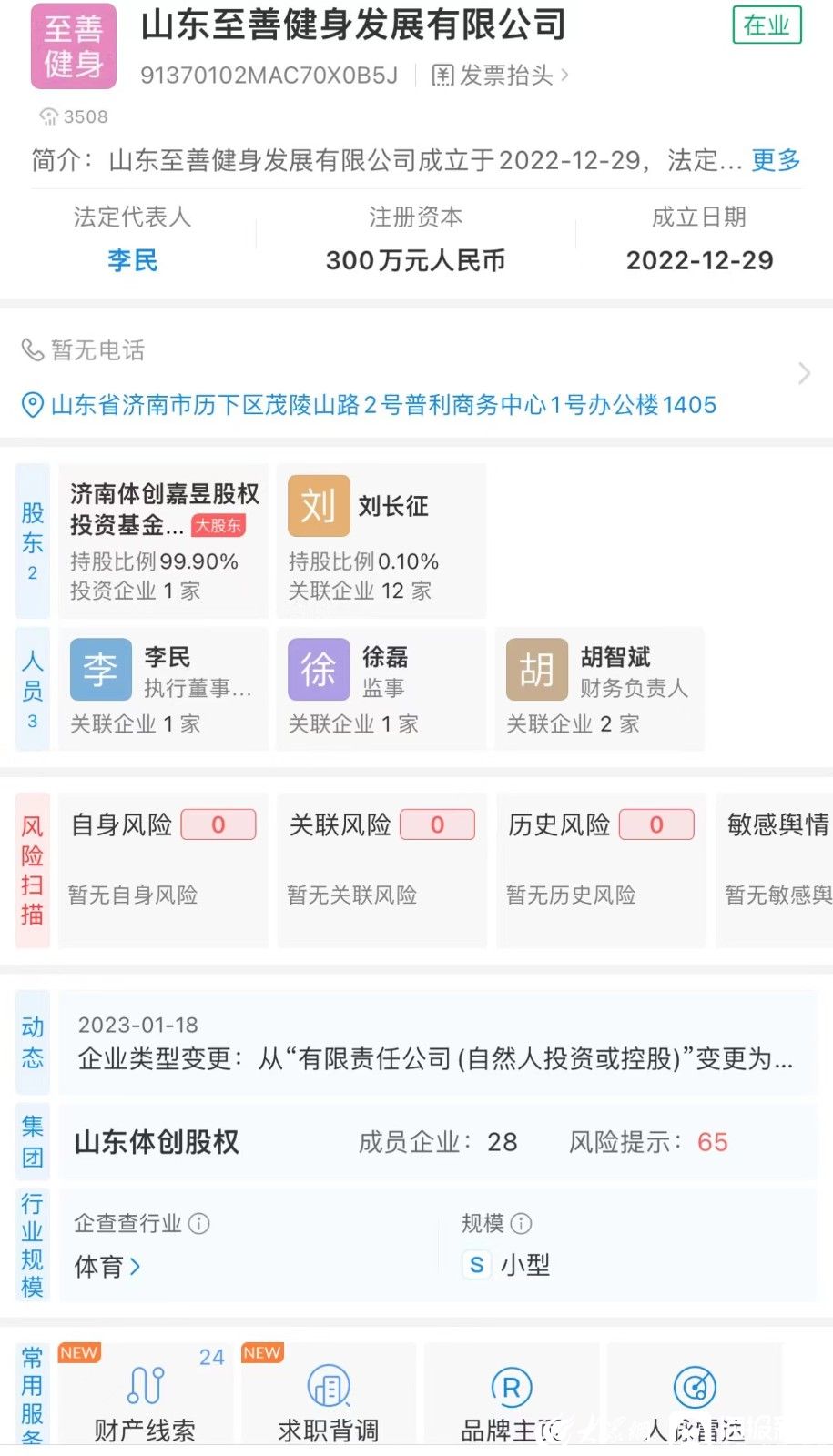Open the 财产线索 service
This screenshot has height=1456, width=833.
145,1394
